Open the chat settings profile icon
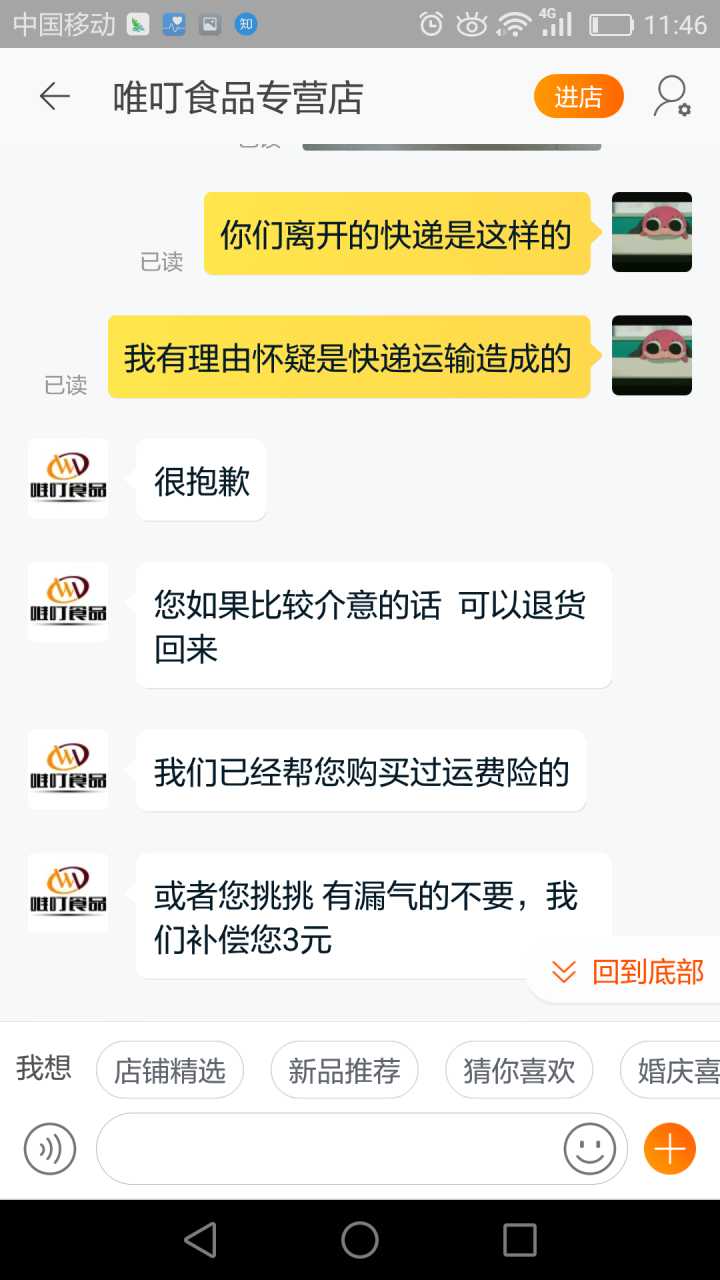 pyautogui.click(x=672, y=97)
